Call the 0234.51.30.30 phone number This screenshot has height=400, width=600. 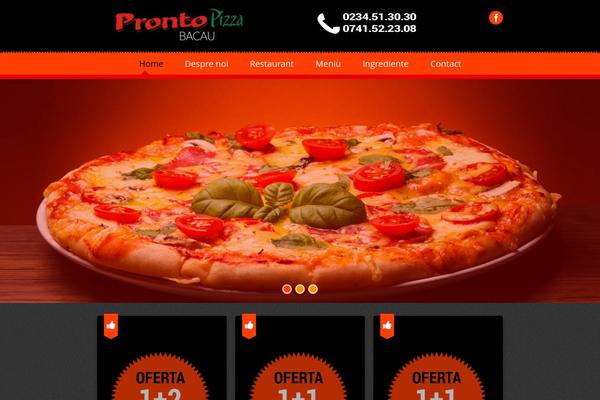coord(379,17)
